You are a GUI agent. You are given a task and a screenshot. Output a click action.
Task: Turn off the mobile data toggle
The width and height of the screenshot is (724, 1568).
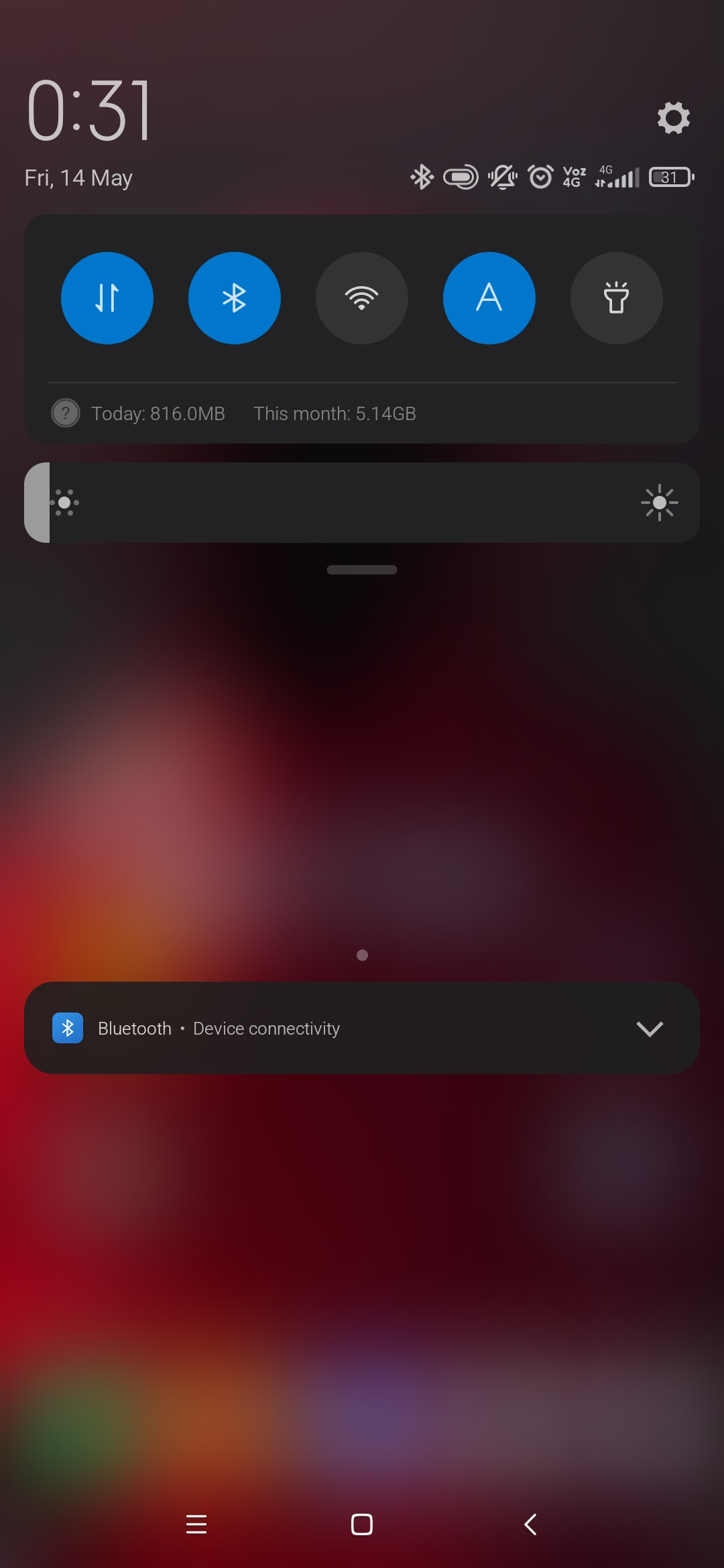pos(107,298)
